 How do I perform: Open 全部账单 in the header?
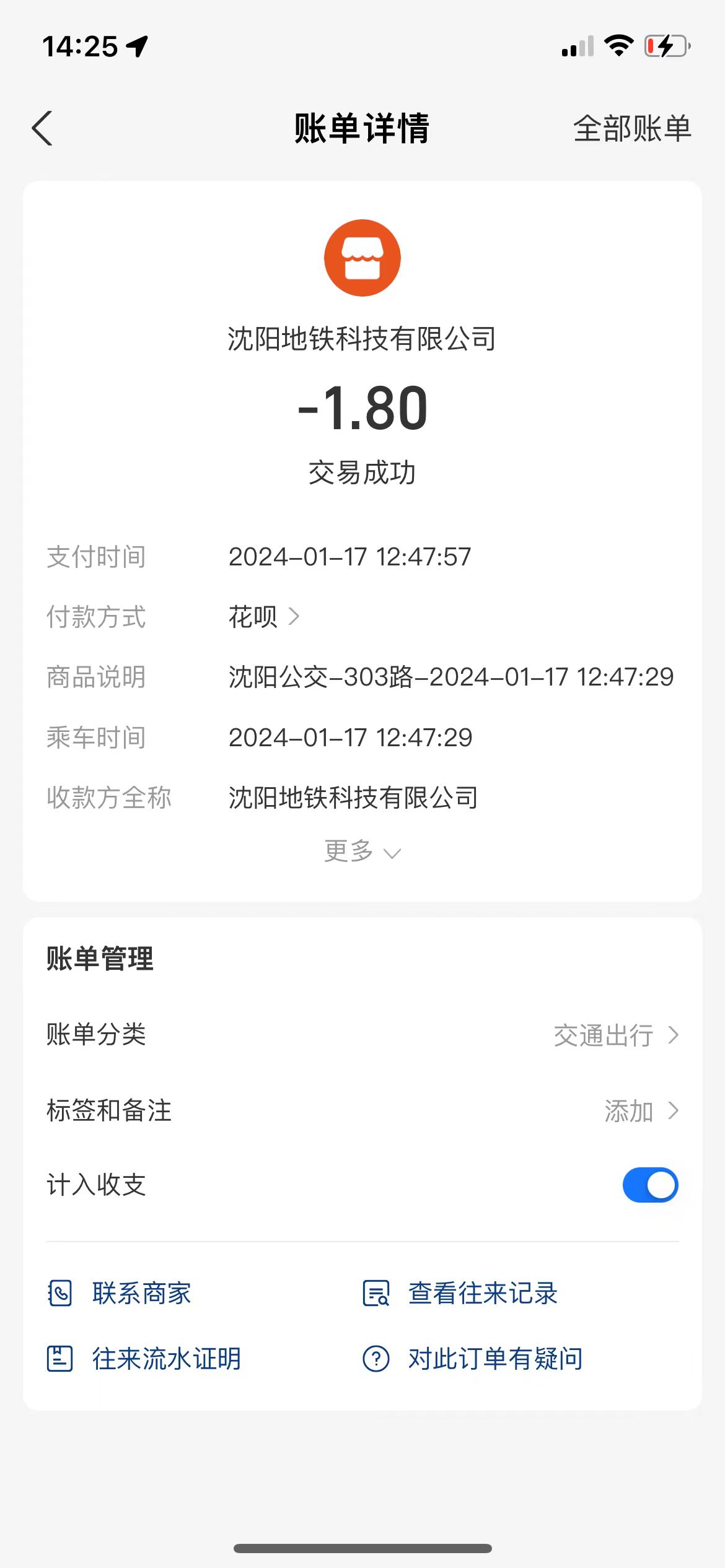click(x=631, y=129)
